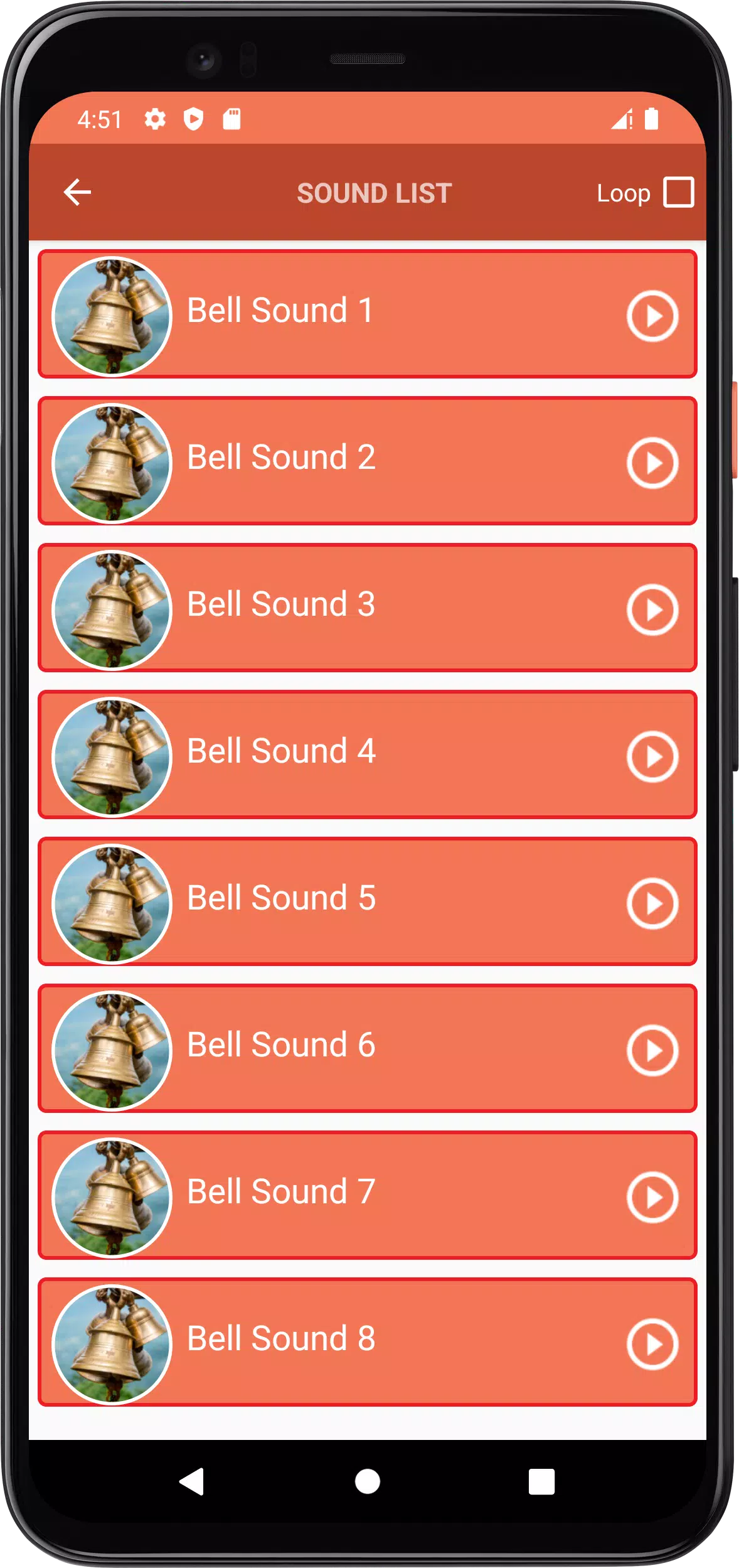The width and height of the screenshot is (739, 1568).
Task: Play Bell Sound 7
Action: point(652,1196)
